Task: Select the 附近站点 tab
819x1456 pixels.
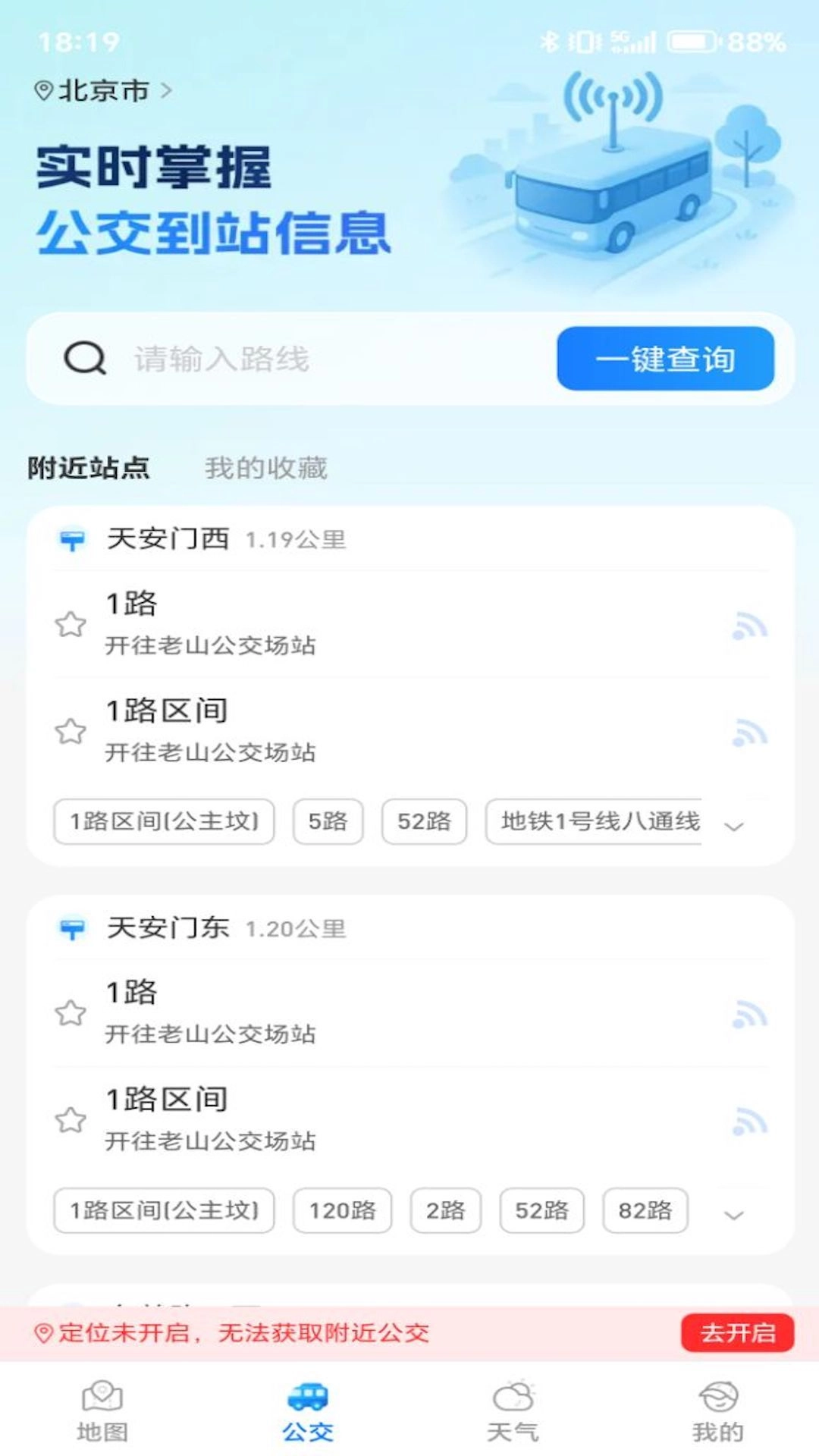Action: click(x=89, y=468)
